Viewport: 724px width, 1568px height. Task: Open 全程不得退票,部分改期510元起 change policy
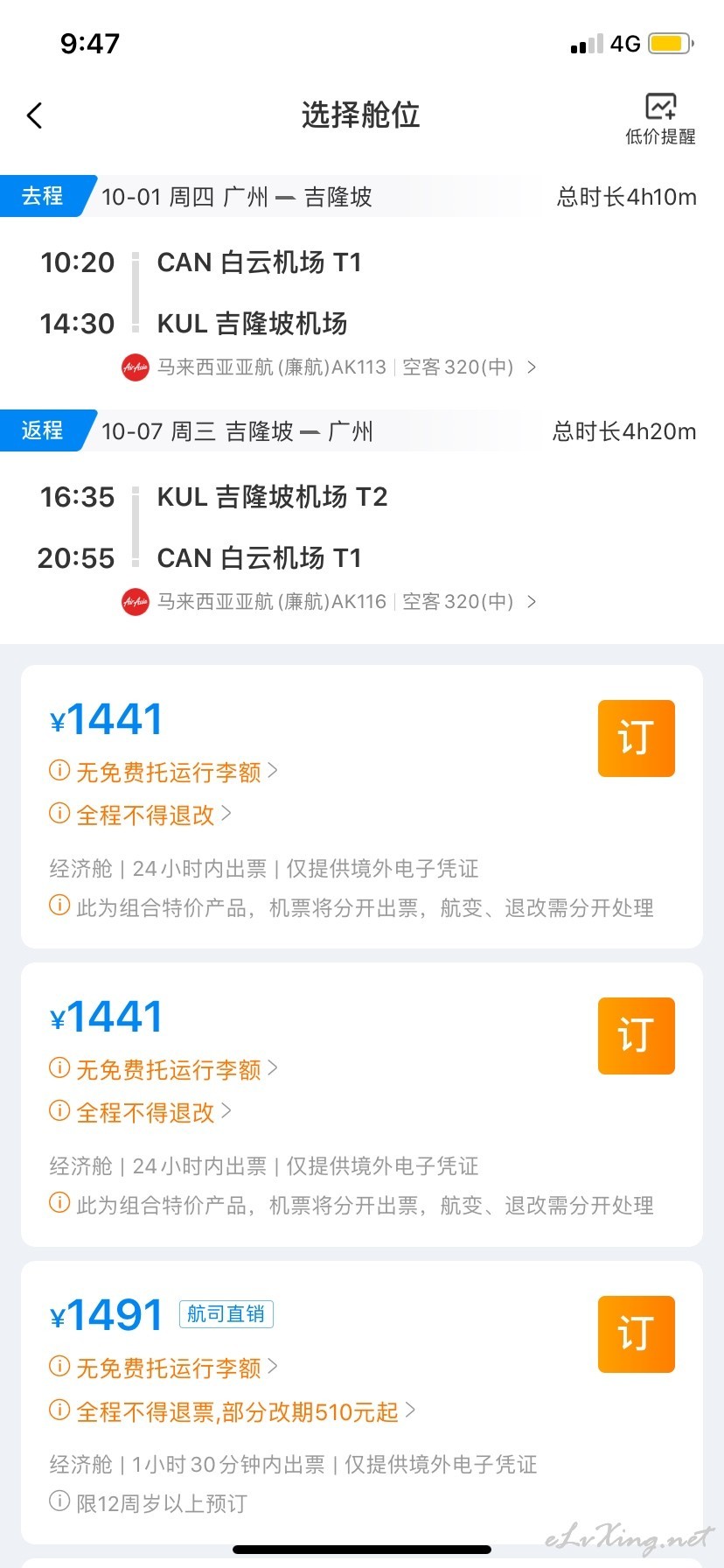pos(233,1411)
